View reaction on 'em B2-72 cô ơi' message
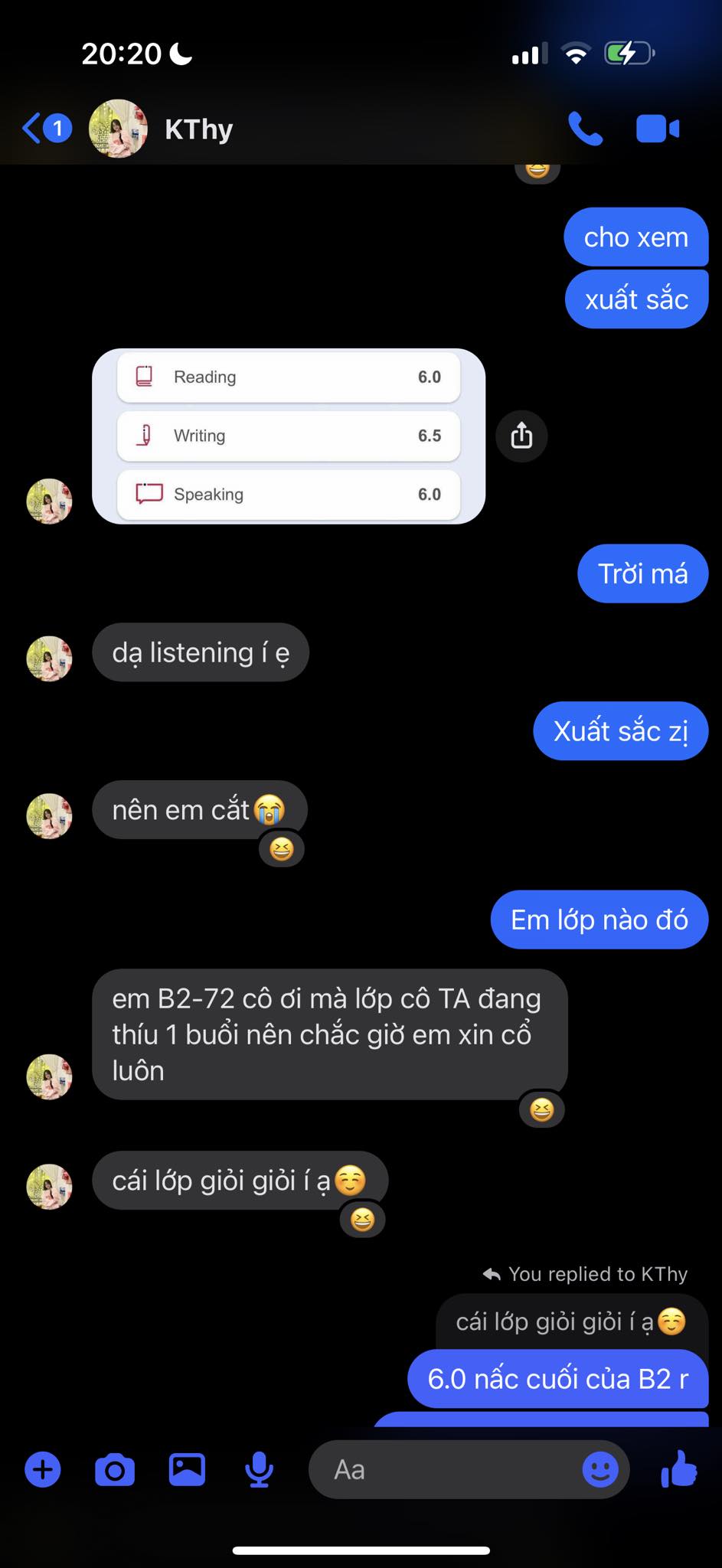The height and width of the screenshot is (1568, 722). point(541,1109)
